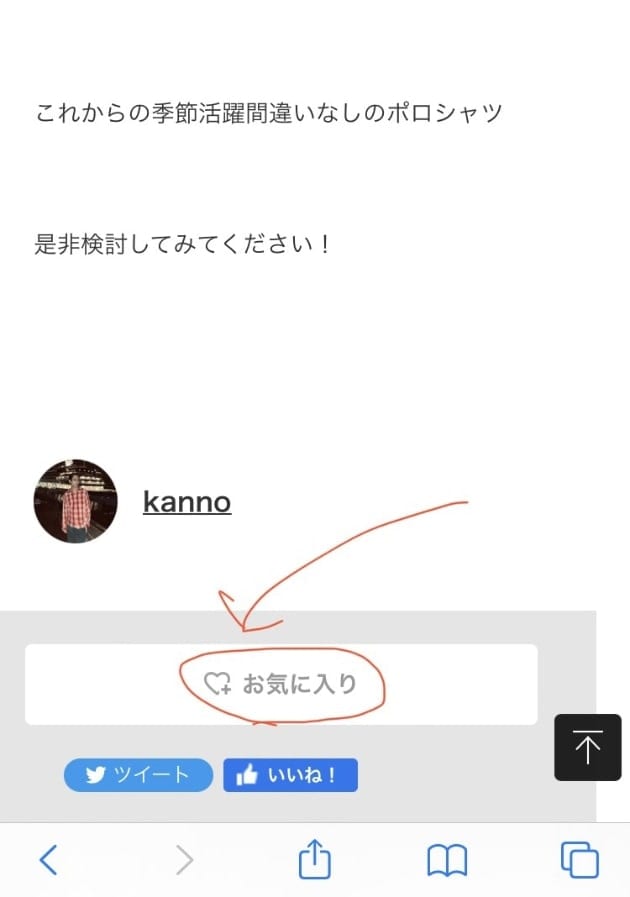Image resolution: width=630 pixels, height=897 pixels.
Task: Open the bookmarks book icon
Action: (x=447, y=860)
